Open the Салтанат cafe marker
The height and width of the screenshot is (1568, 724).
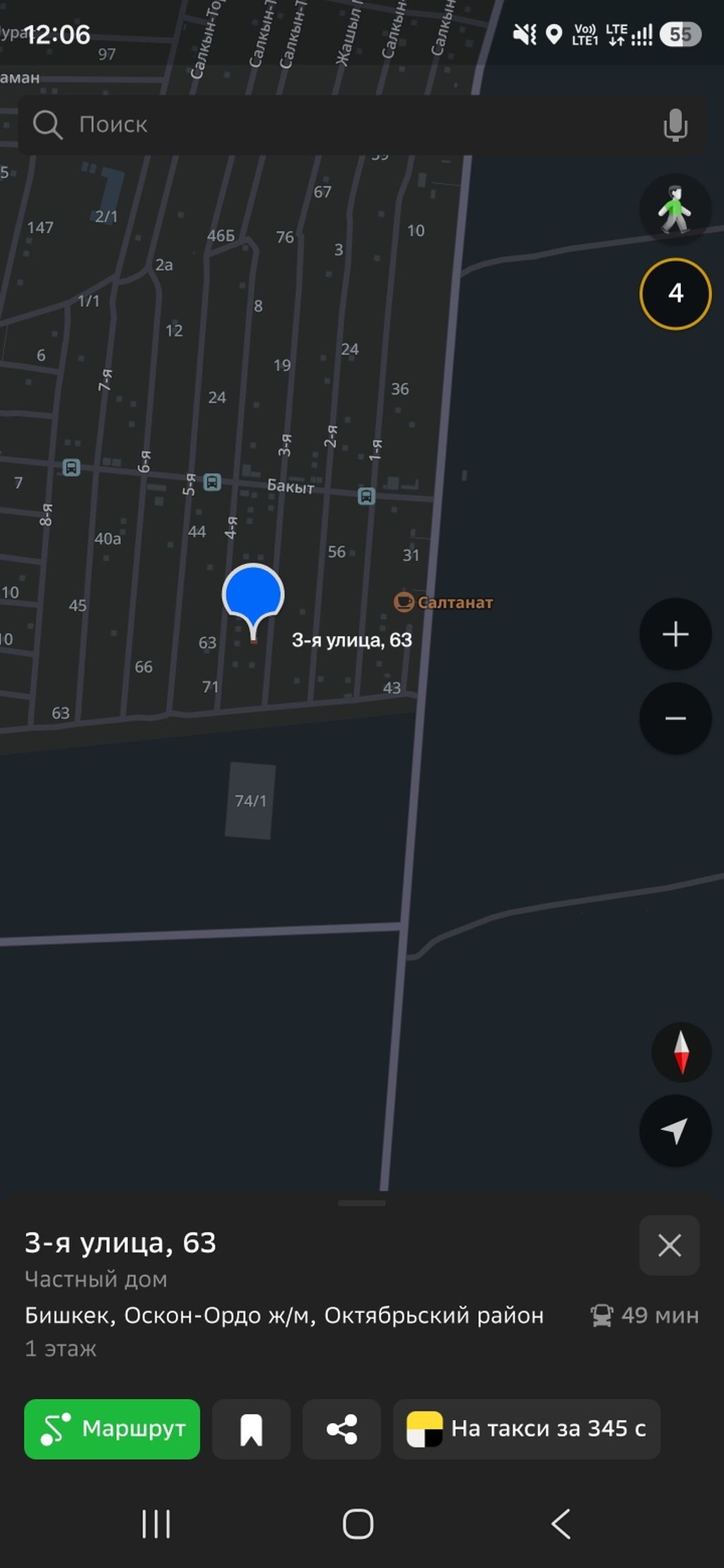pyautogui.click(x=443, y=602)
